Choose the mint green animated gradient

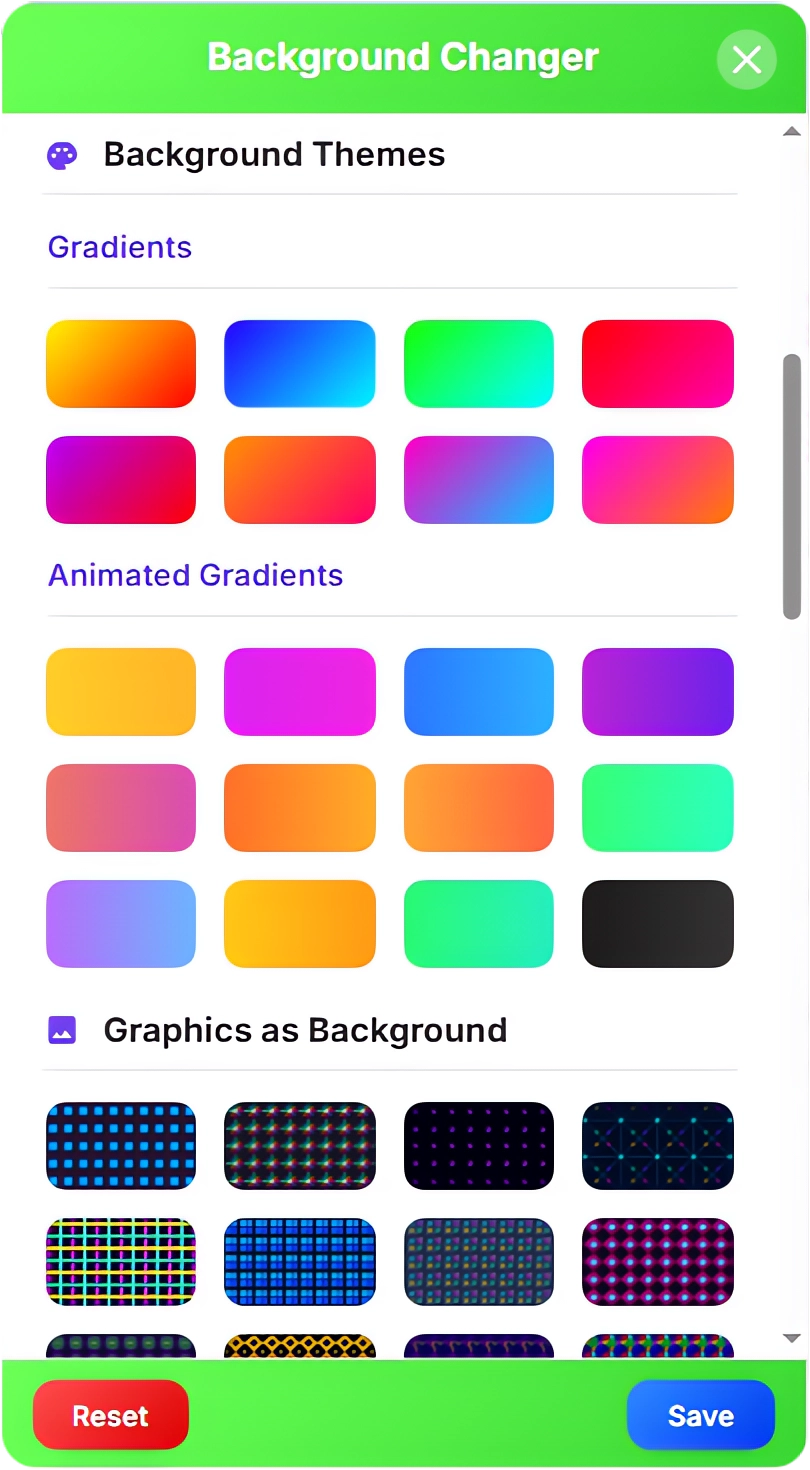[657, 808]
